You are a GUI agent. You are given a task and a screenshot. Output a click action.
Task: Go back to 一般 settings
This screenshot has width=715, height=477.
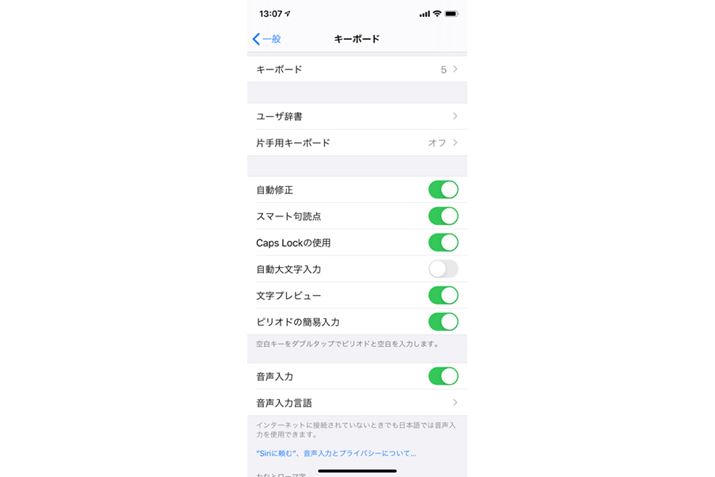[x=267, y=39]
